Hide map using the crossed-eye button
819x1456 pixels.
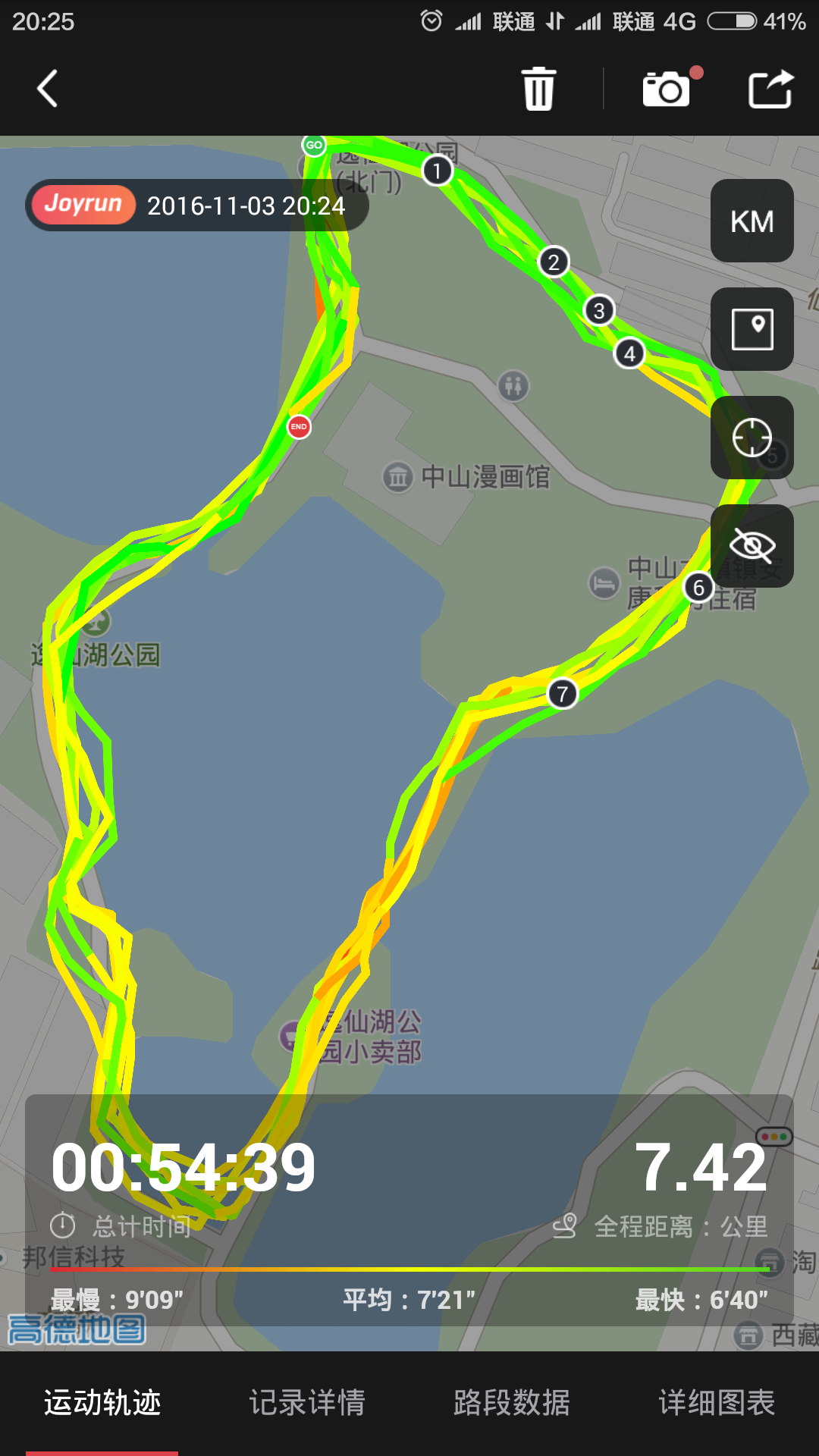pyautogui.click(x=752, y=546)
